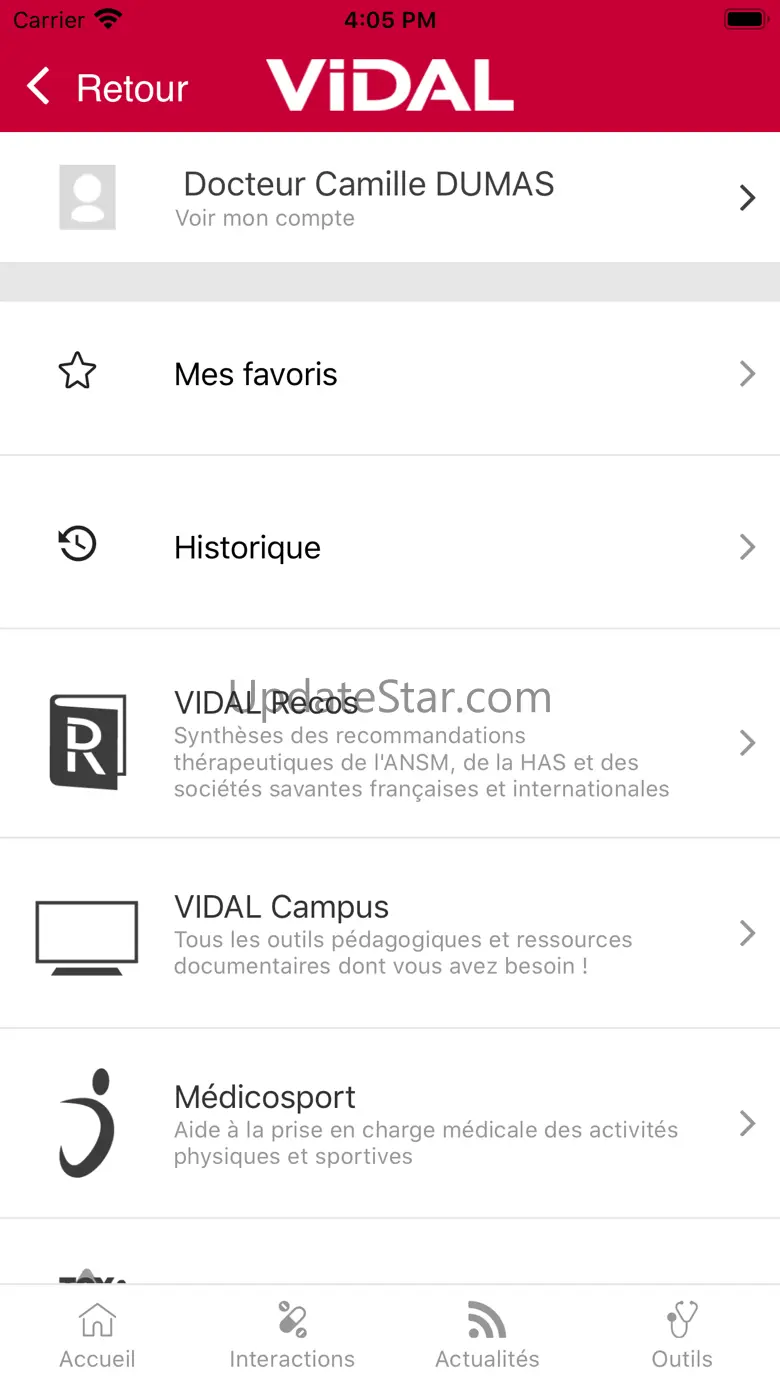
Task: Open Docteur Camille DUMAS account page
Action: 390,197
